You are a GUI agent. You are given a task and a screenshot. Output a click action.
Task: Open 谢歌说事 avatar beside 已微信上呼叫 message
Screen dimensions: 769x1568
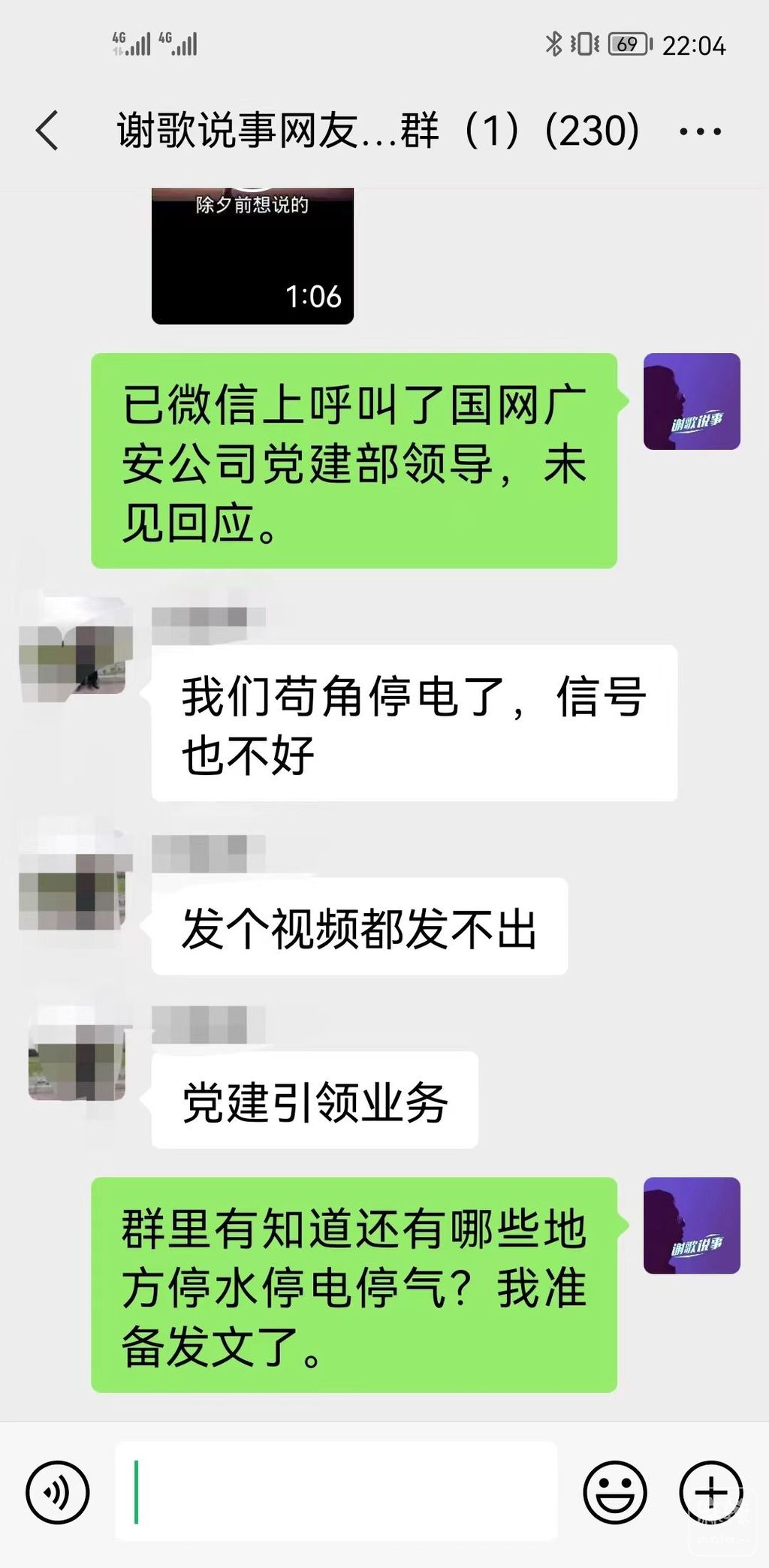coord(692,402)
